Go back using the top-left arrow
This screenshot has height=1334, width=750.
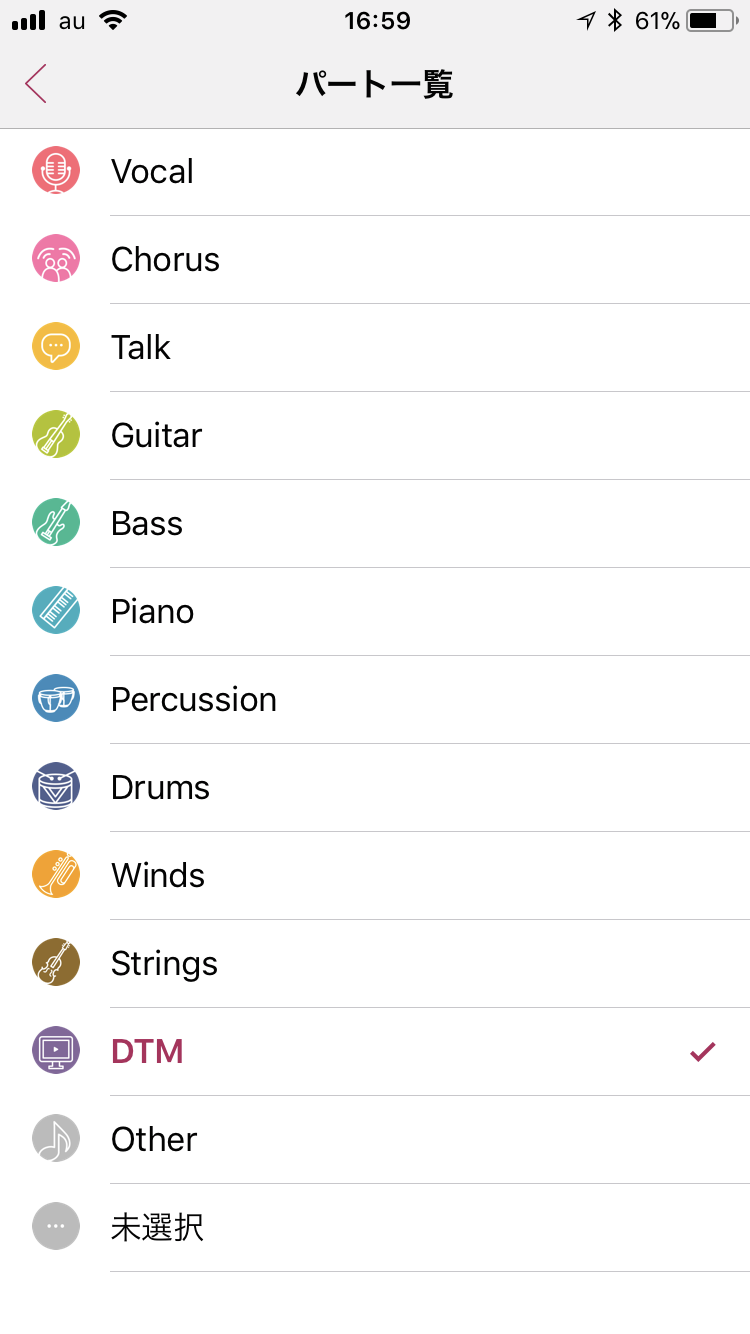pyautogui.click(x=36, y=84)
